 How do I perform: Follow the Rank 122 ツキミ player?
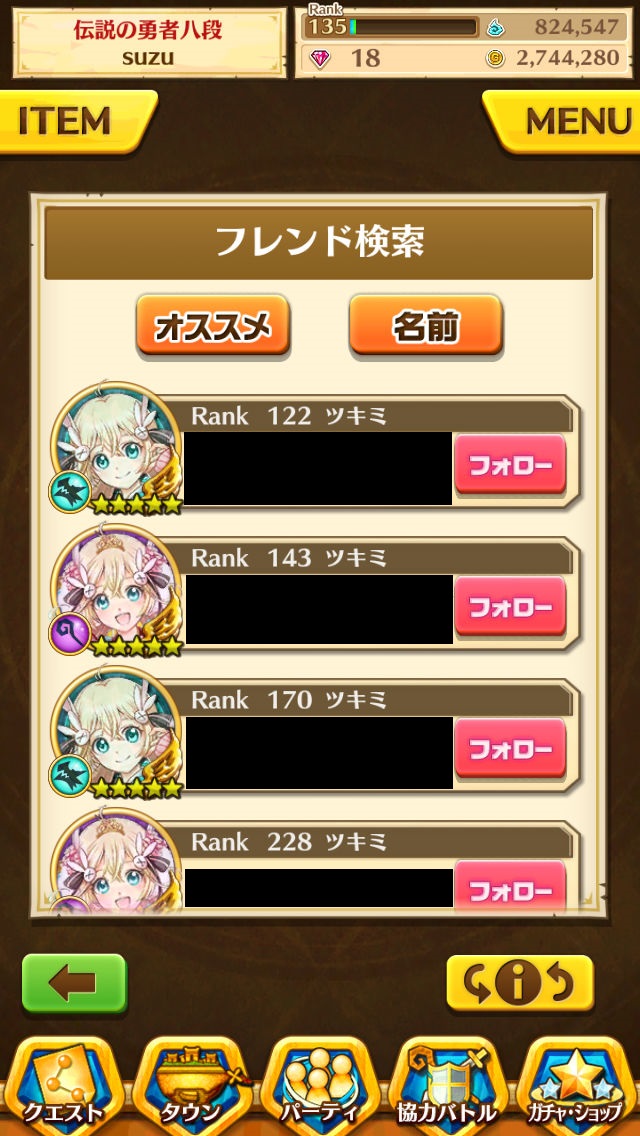[510, 465]
